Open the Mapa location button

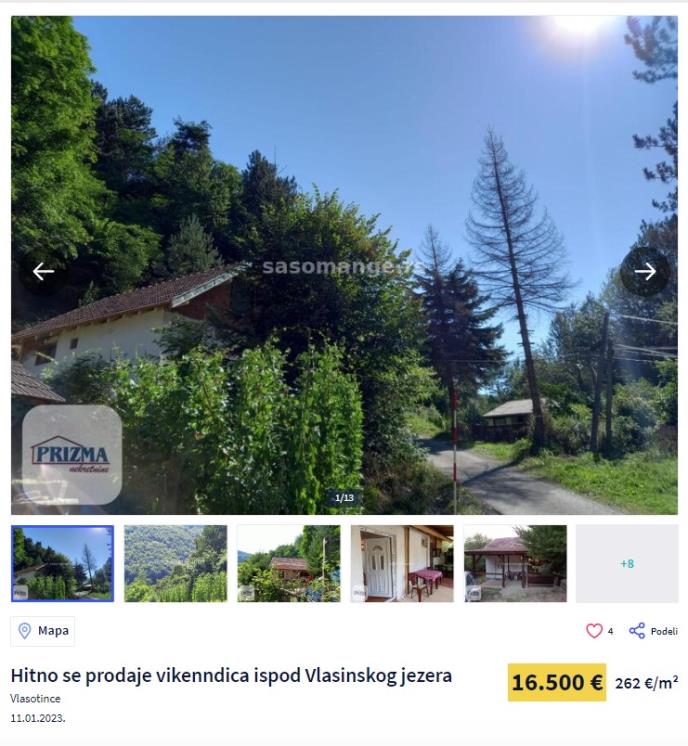43,631
